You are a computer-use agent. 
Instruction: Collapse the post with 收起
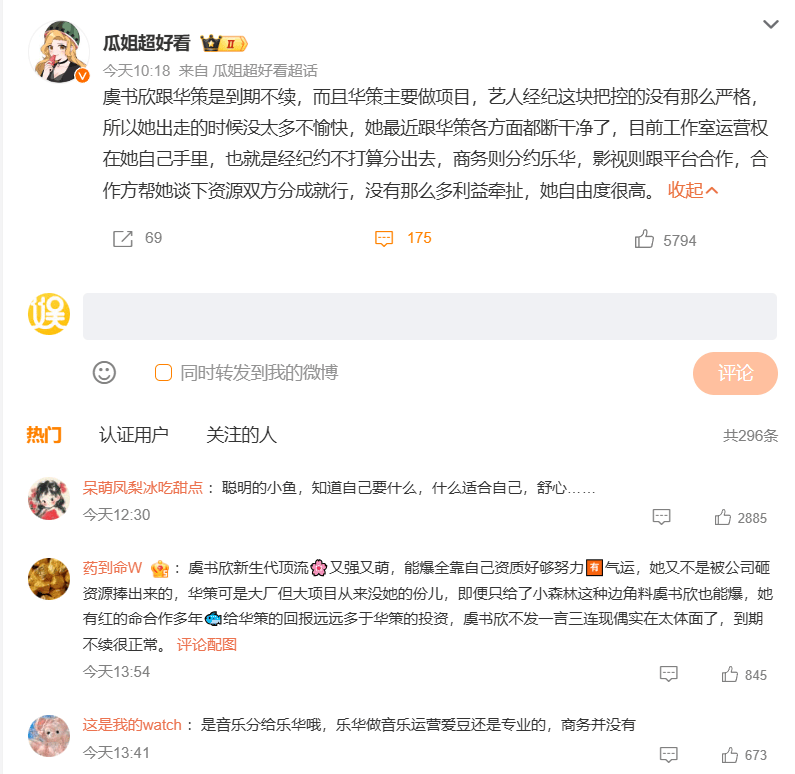coord(693,190)
